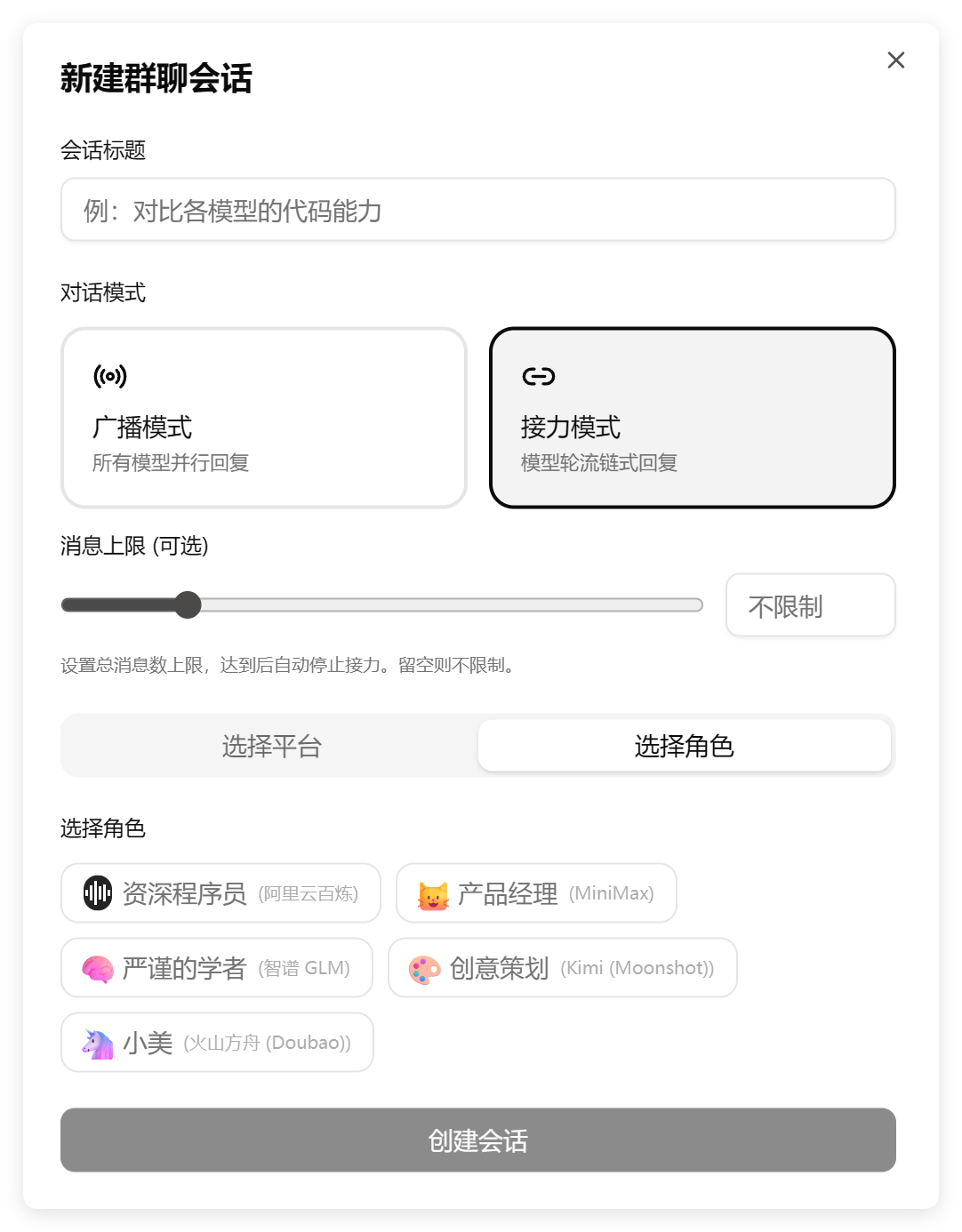Switch to the 选择角色 tab
Screen dimensions: 962x1232
click(684, 746)
